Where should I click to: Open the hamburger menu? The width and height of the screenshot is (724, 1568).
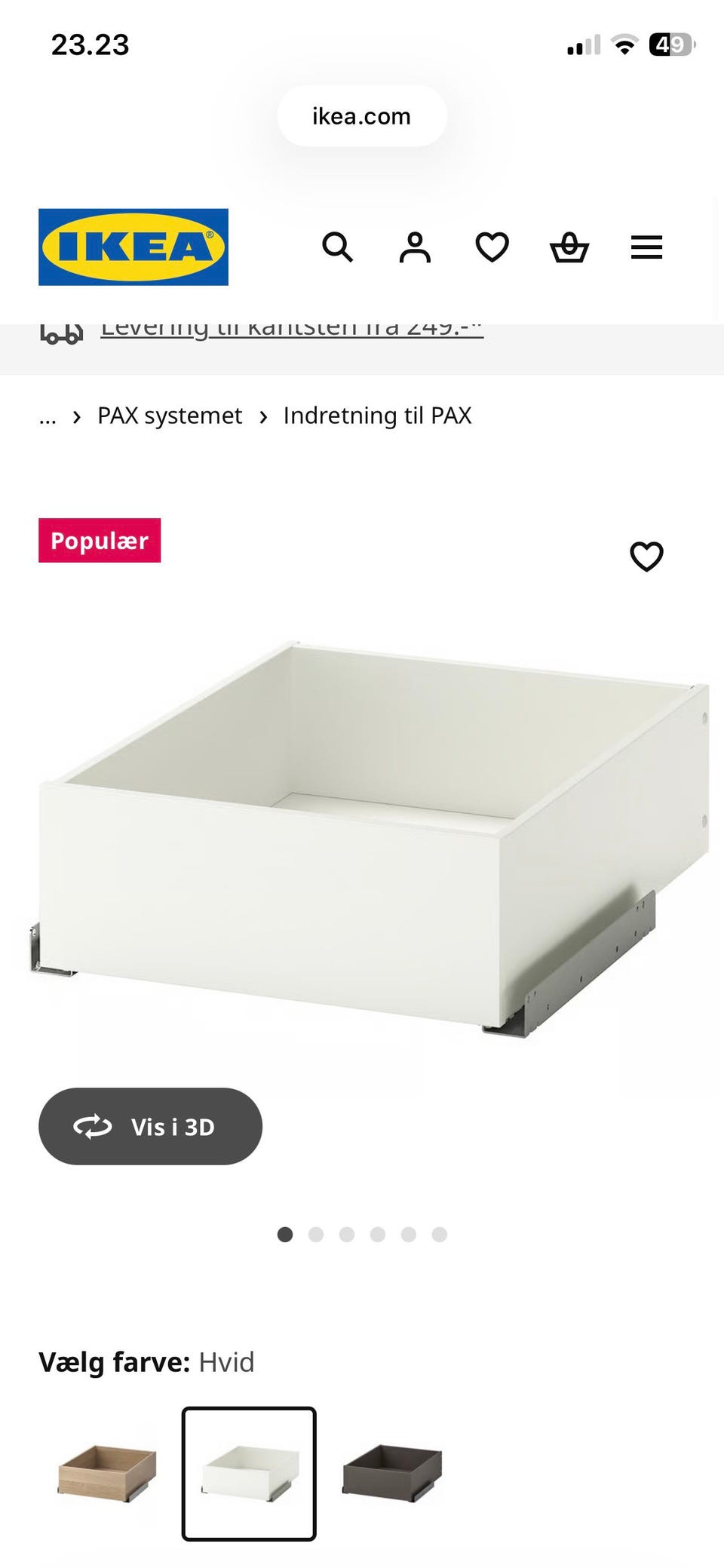click(646, 247)
